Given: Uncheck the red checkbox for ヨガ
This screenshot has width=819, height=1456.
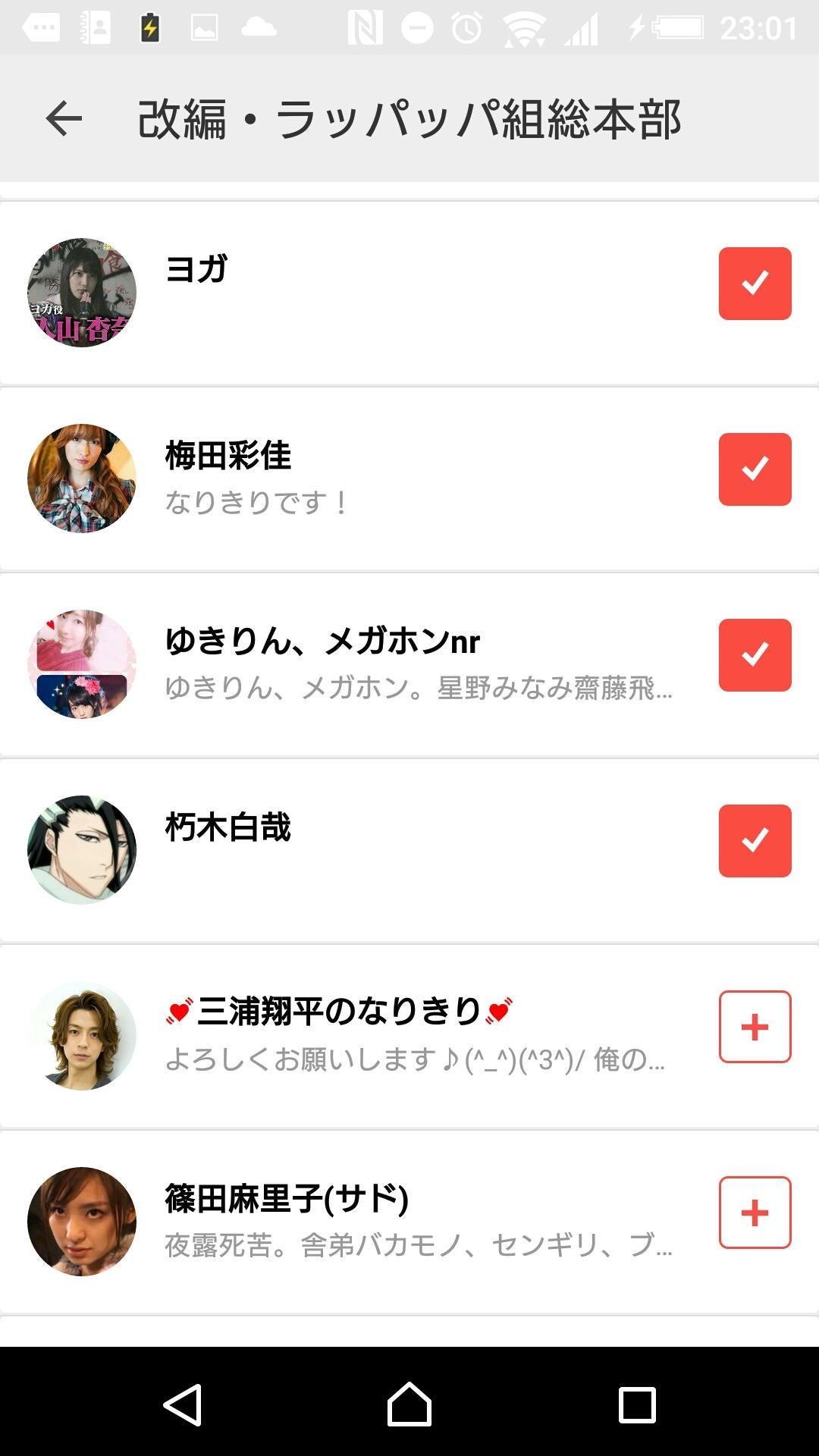Looking at the screenshot, I should tap(755, 284).
